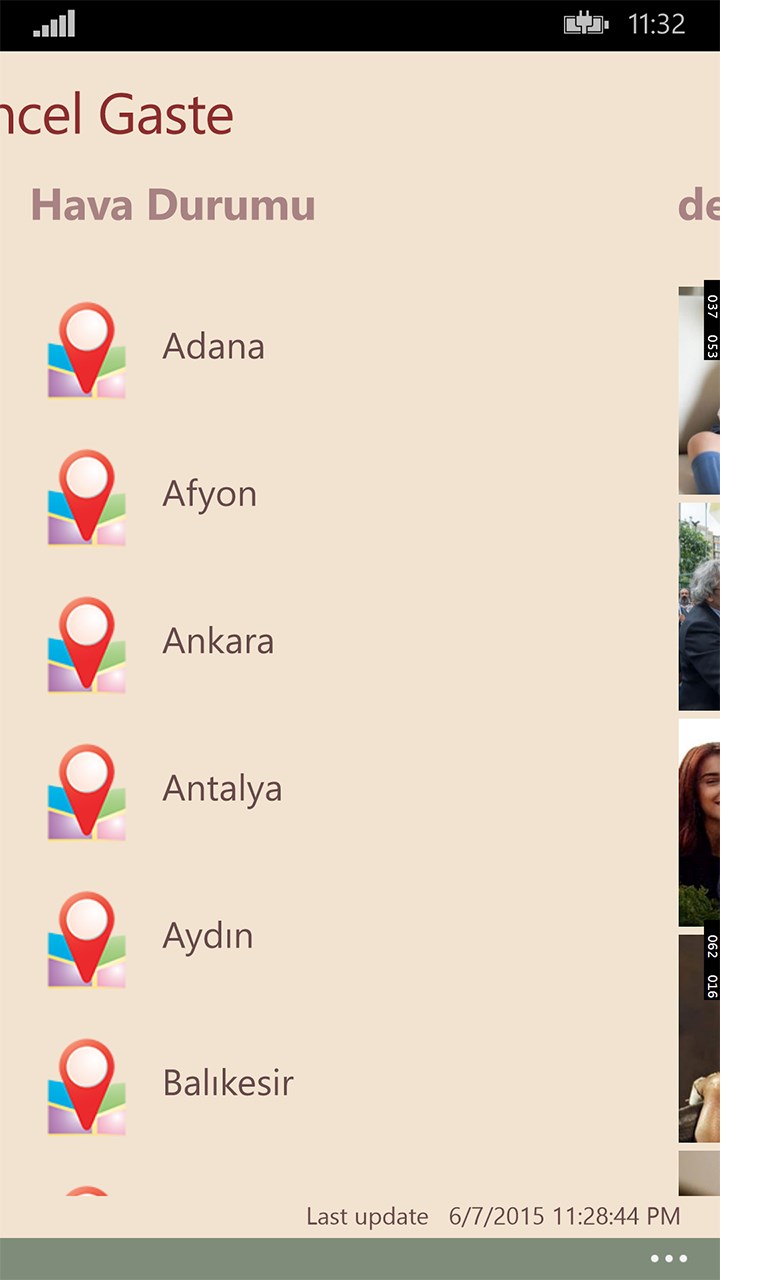This screenshot has height=1280, width=768.
Task: Expand the app bar three-dots menu
Action: (668, 1258)
